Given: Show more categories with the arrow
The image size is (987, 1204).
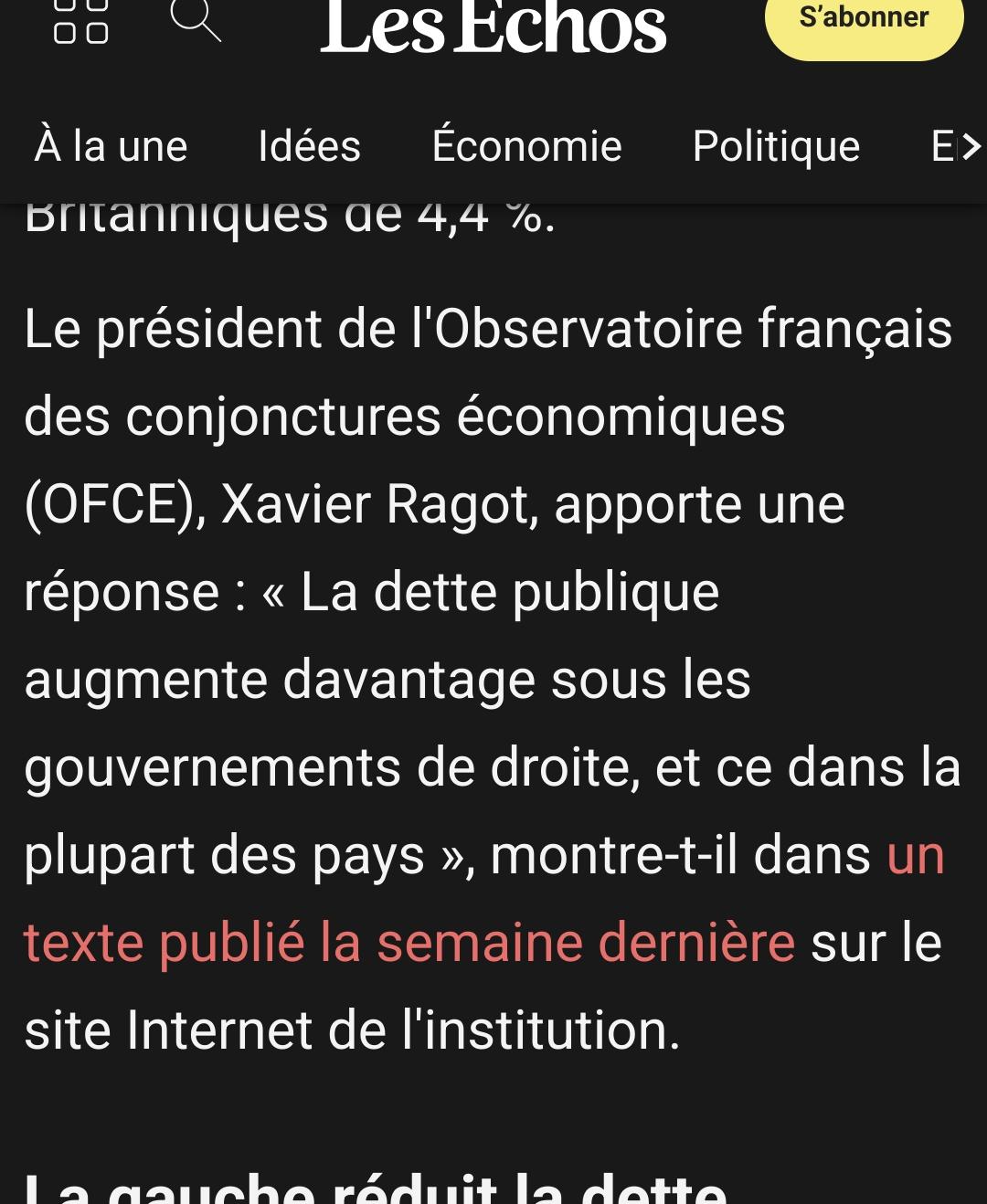Looking at the screenshot, I should point(971,146).
